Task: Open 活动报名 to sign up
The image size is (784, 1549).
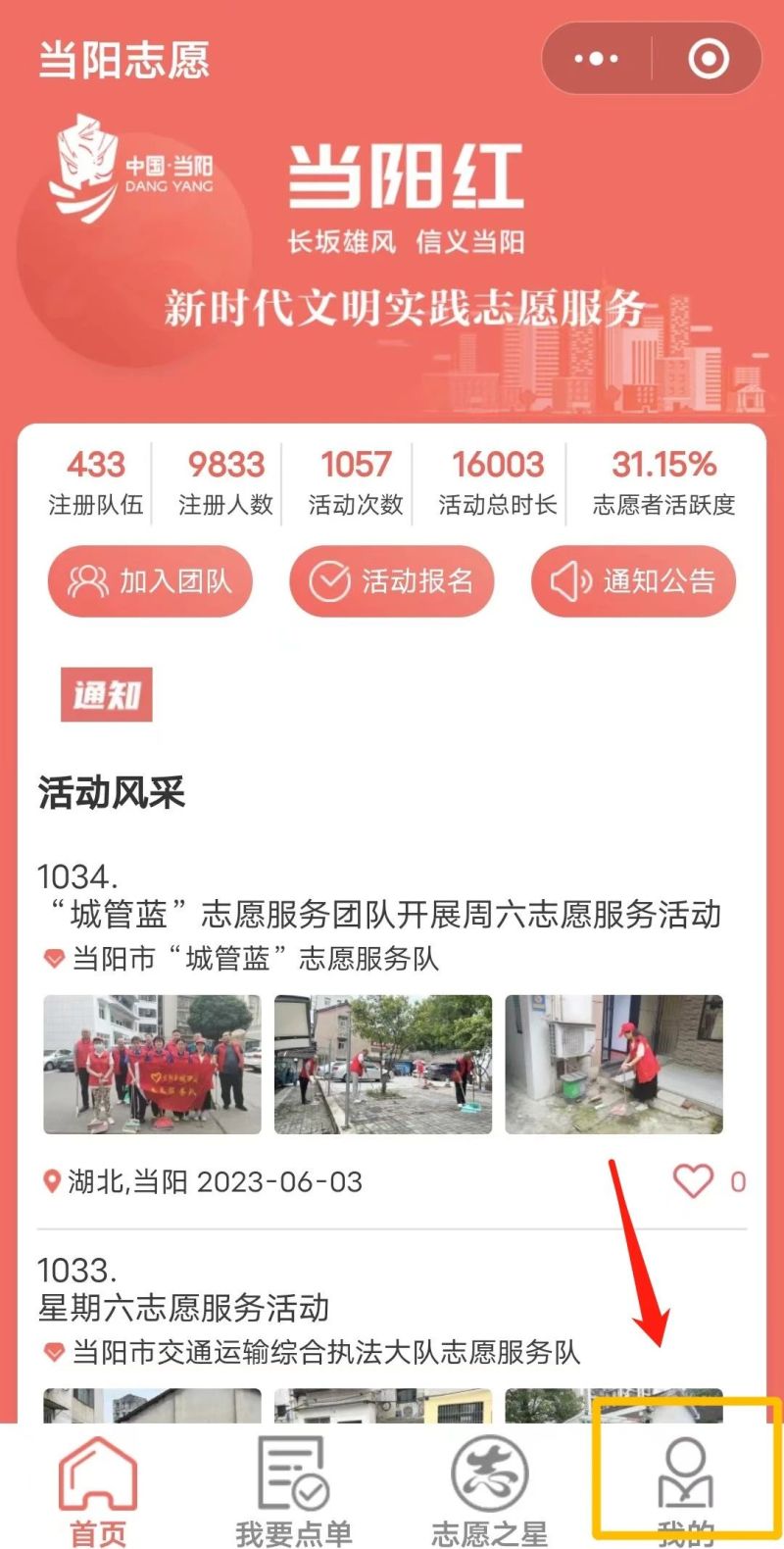Action: [391, 581]
